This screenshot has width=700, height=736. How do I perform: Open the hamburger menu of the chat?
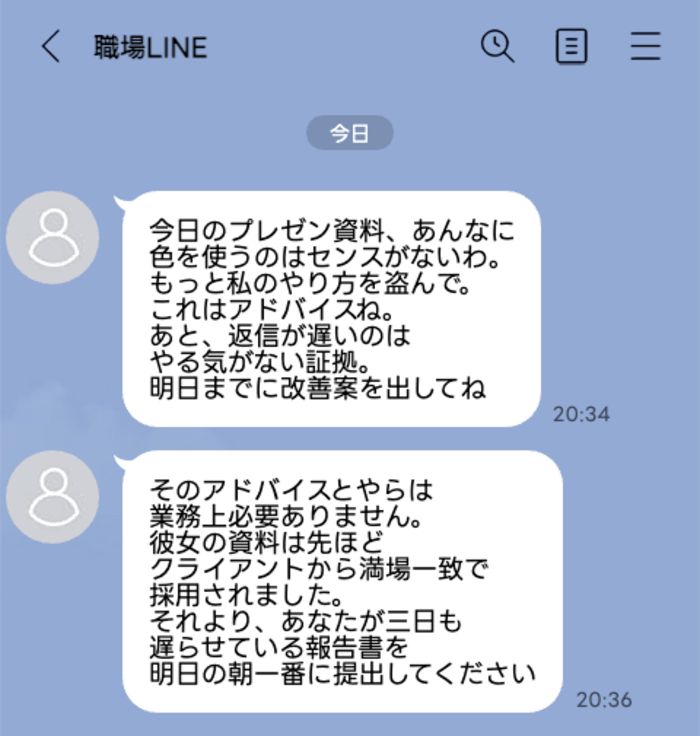pos(645,47)
